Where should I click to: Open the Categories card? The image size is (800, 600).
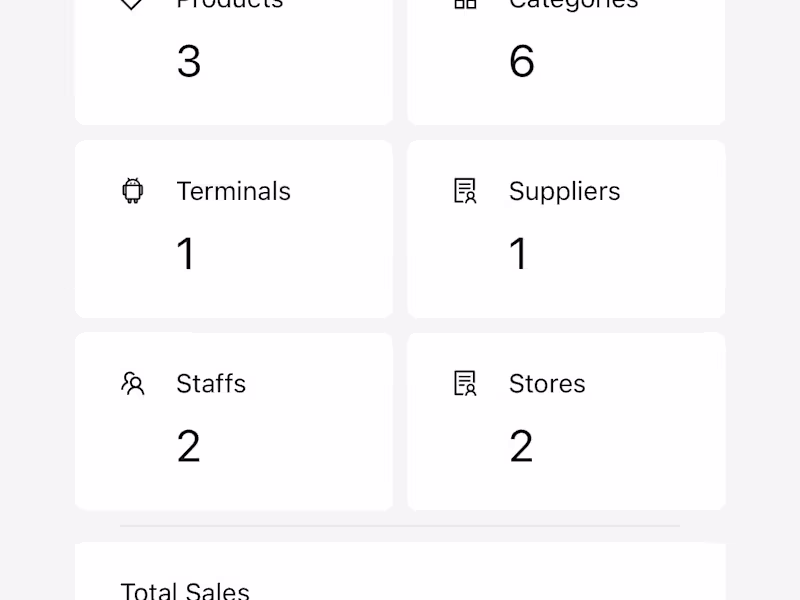pos(566,60)
